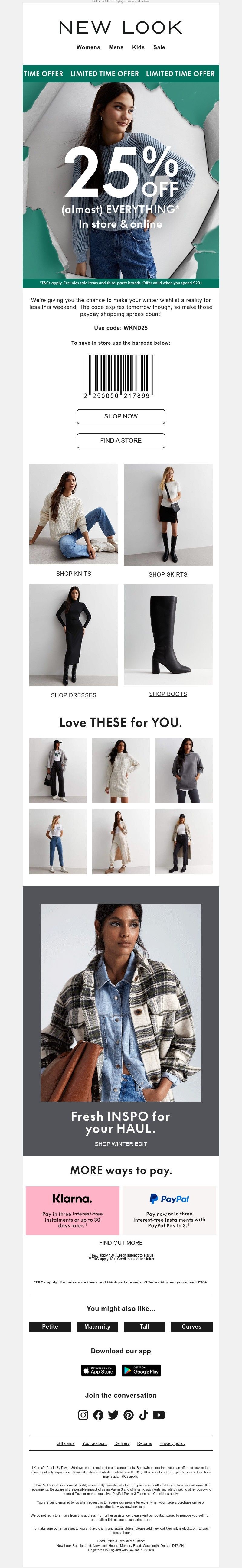Download the app from the App Store
Image resolution: width=242 pixels, height=1568 pixels.
(x=98, y=1370)
